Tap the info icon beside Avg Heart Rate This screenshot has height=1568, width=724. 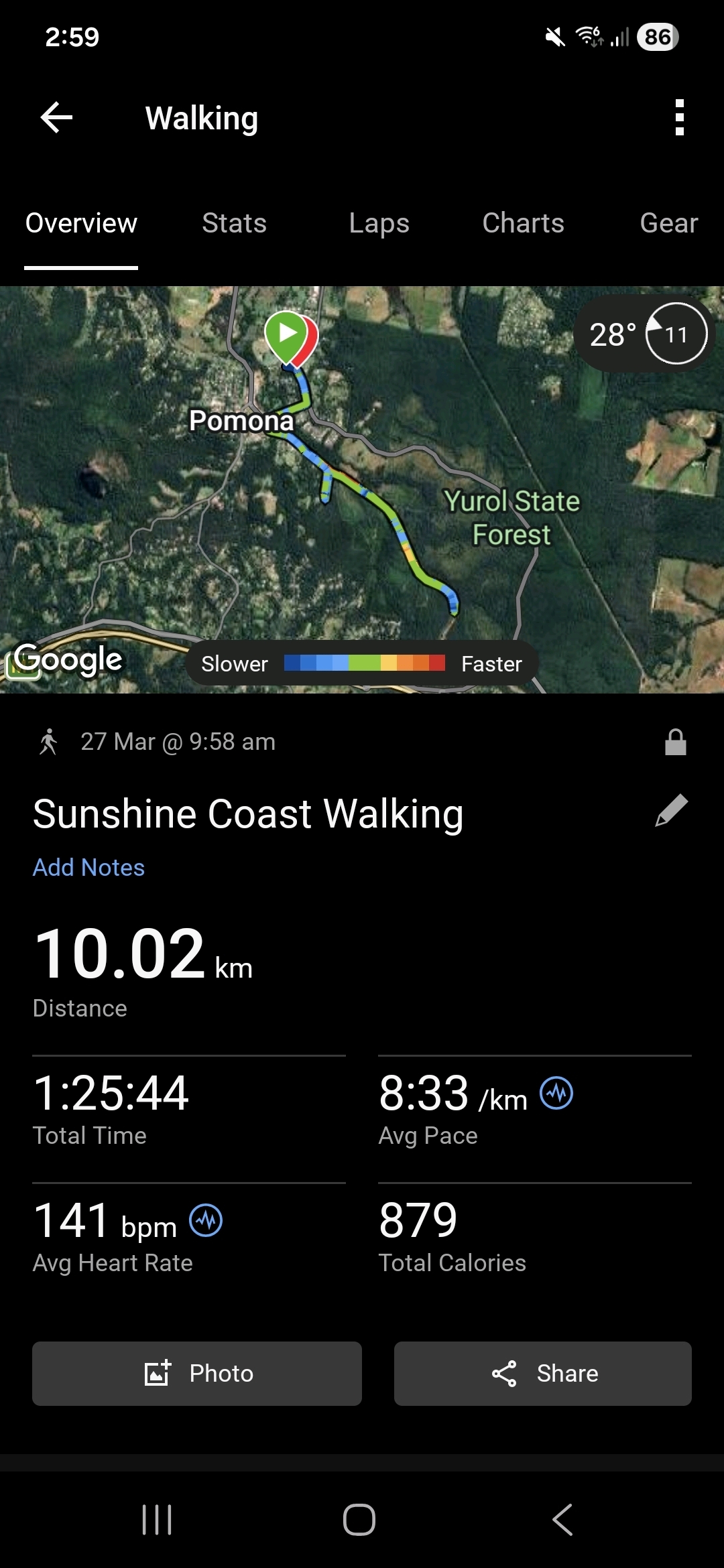[x=206, y=1220]
